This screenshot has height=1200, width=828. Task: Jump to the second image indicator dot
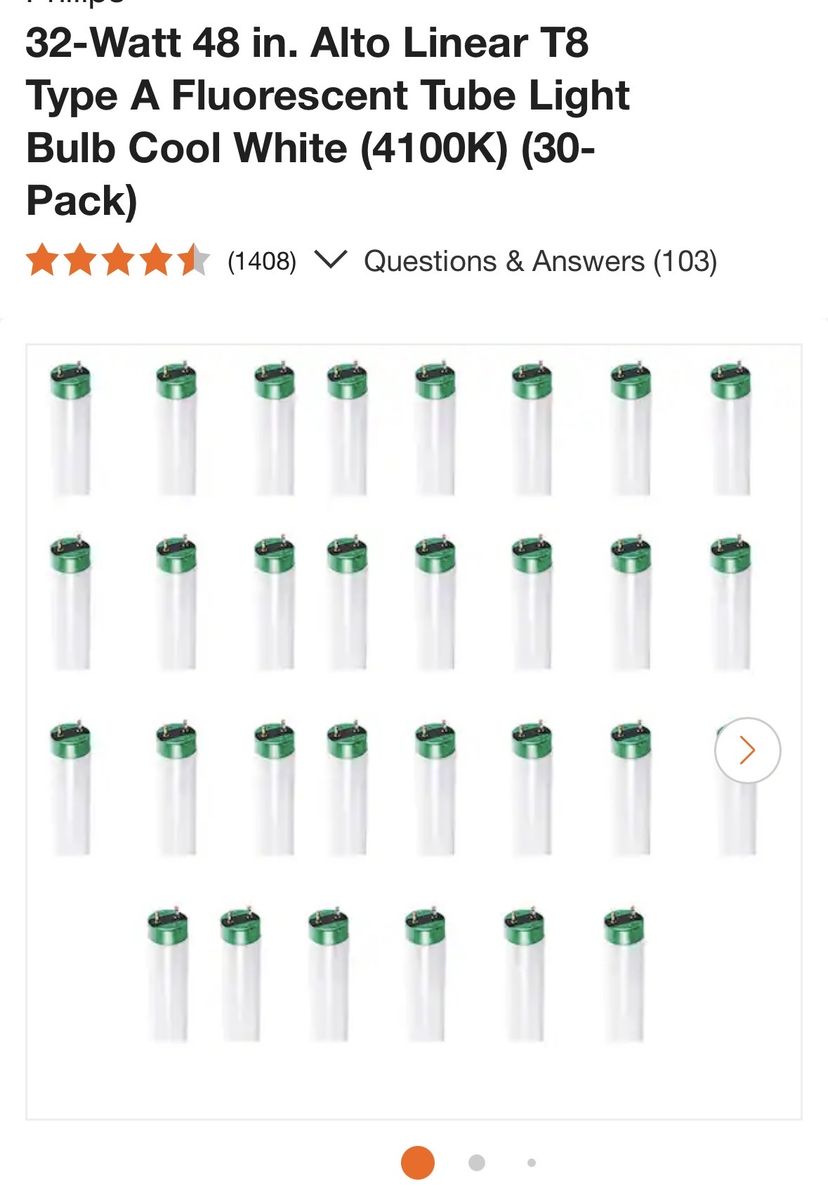click(x=477, y=1163)
